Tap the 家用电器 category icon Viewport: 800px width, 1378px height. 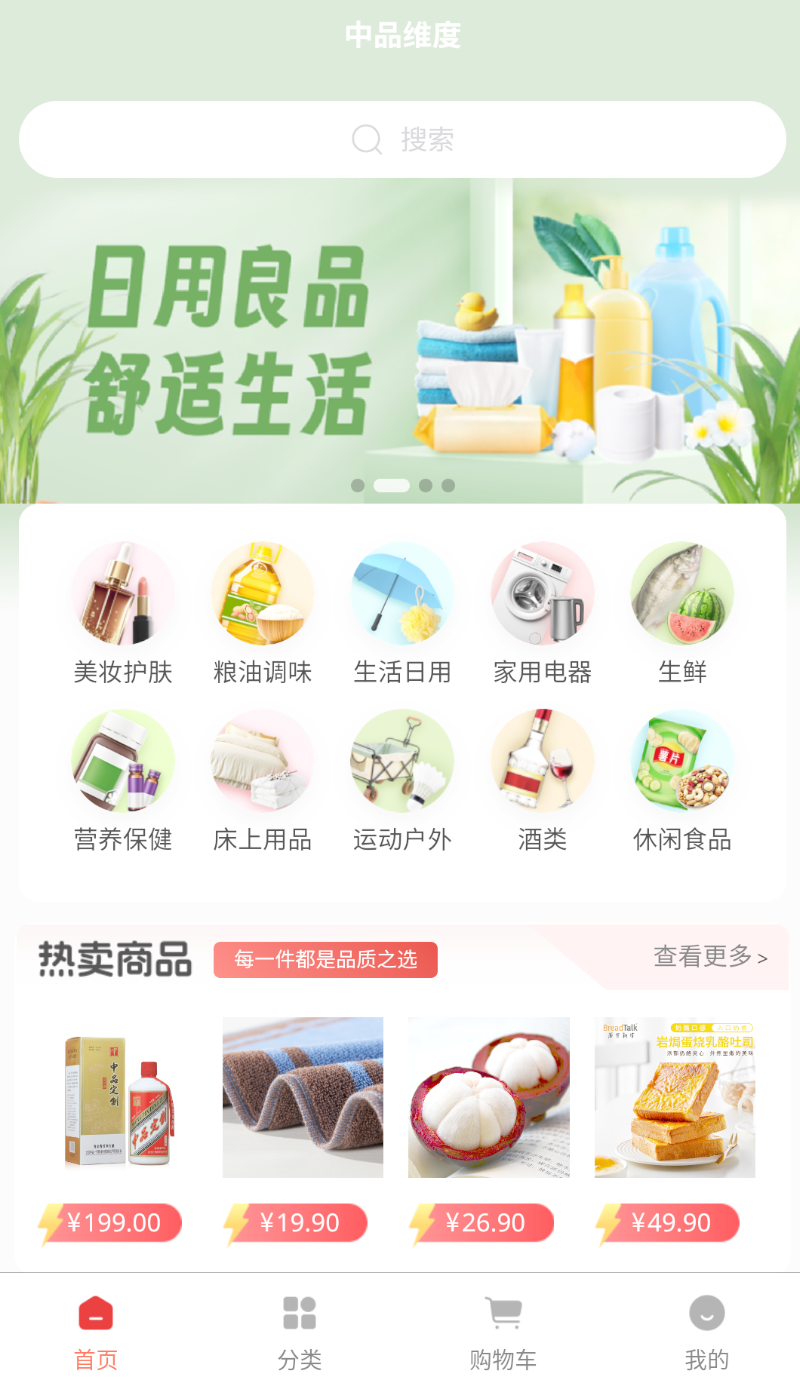542,594
